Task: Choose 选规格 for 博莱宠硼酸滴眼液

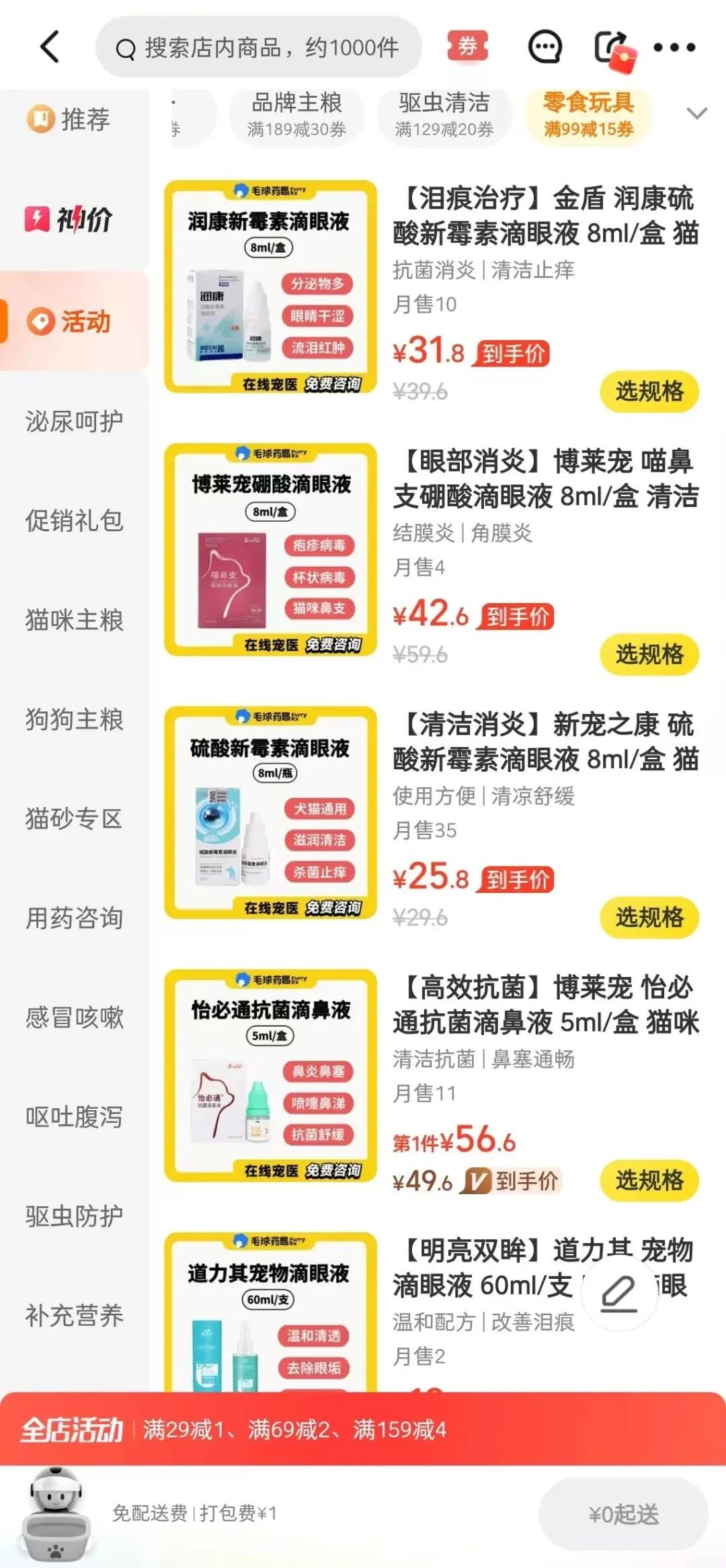Action: (x=649, y=654)
